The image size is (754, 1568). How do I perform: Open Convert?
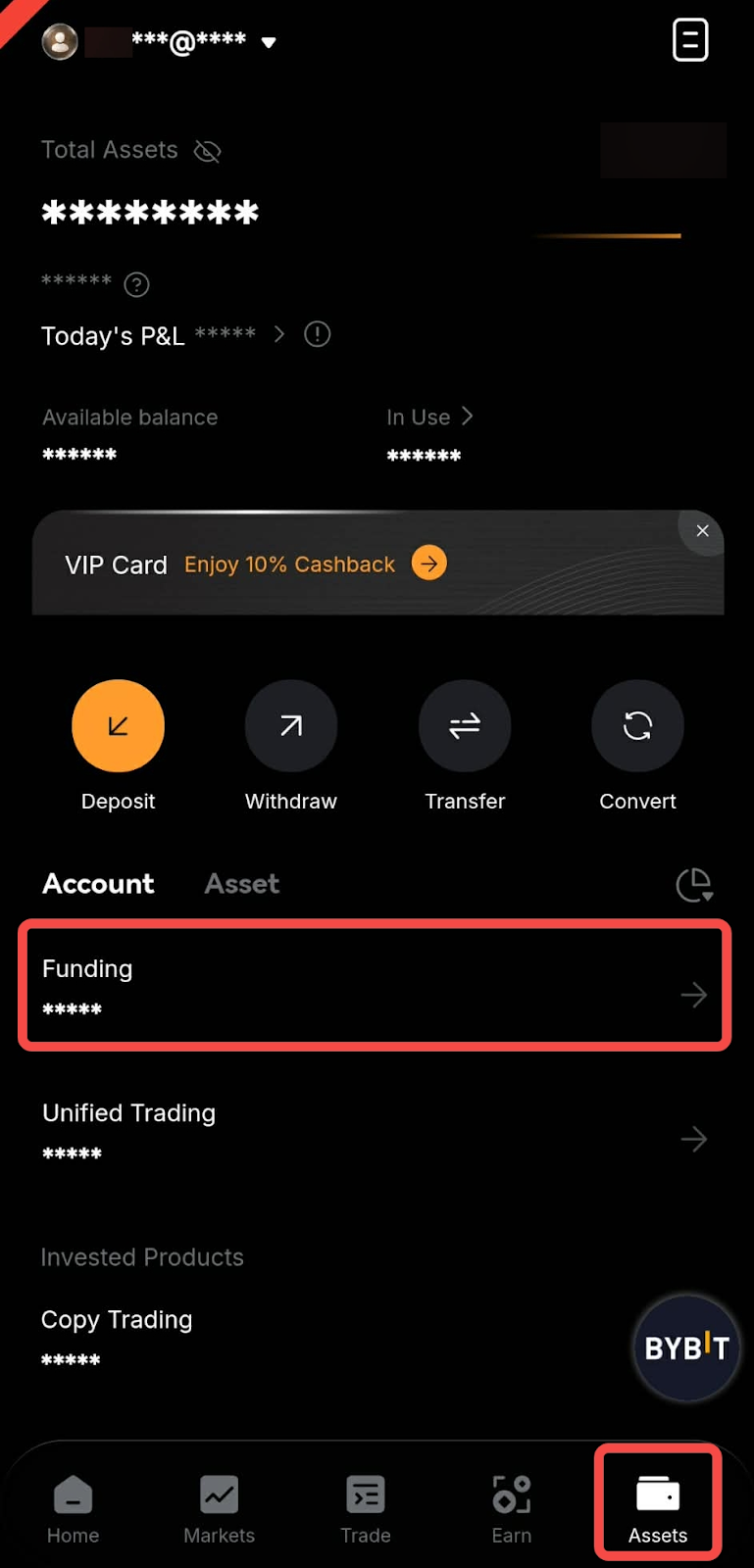click(637, 726)
